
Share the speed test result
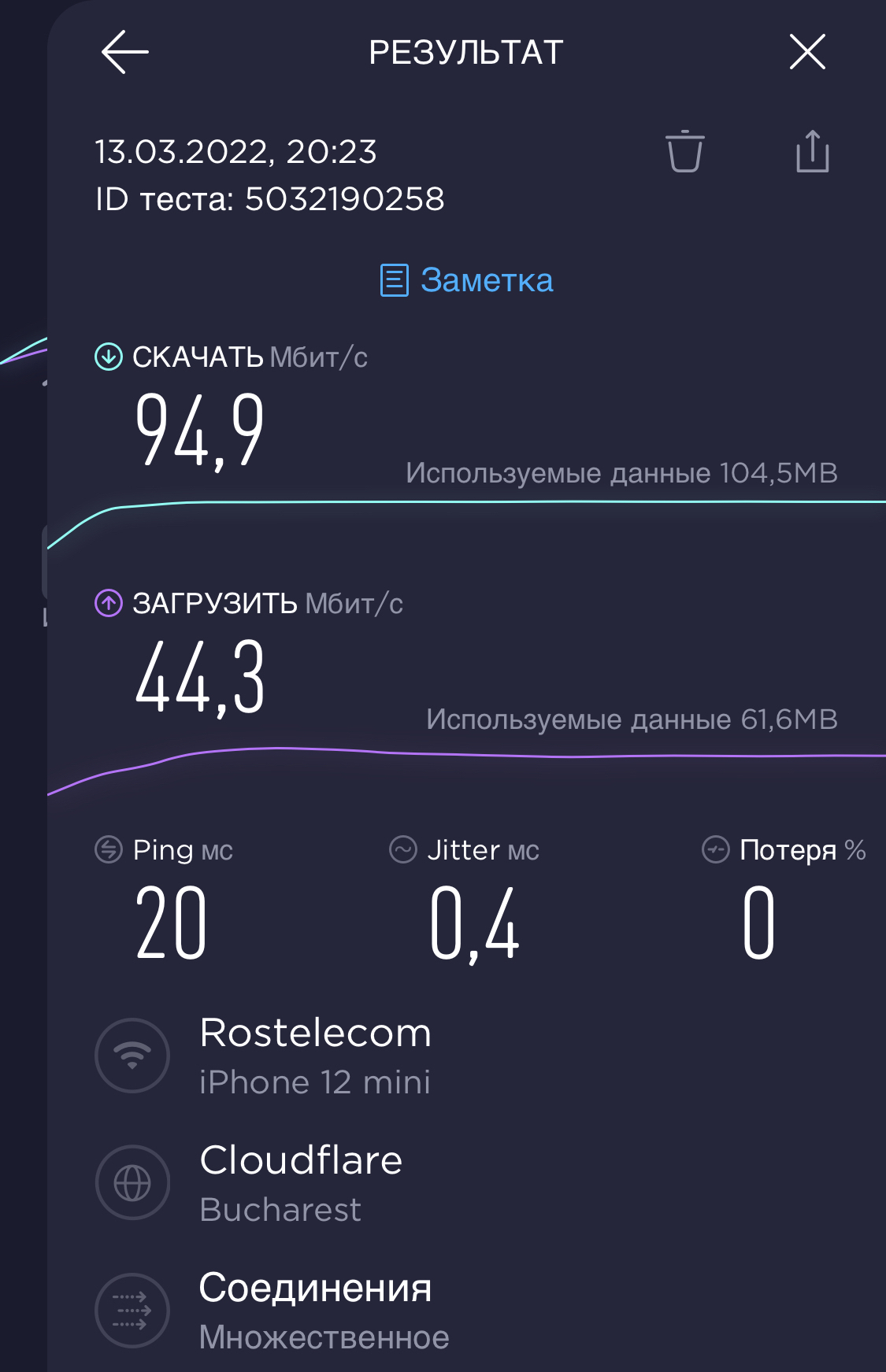(x=812, y=151)
